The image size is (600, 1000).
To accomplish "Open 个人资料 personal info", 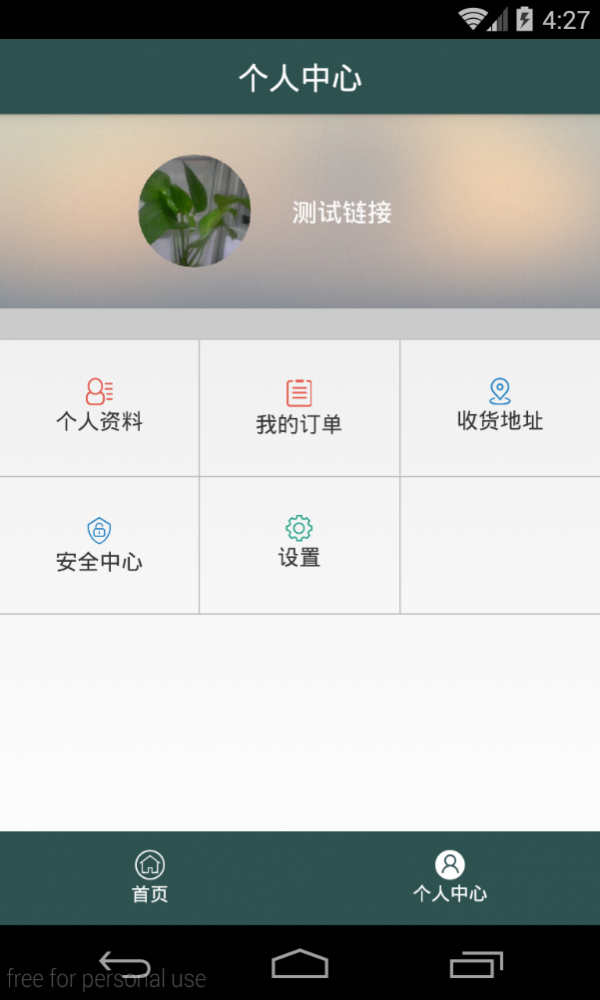I will click(99, 407).
